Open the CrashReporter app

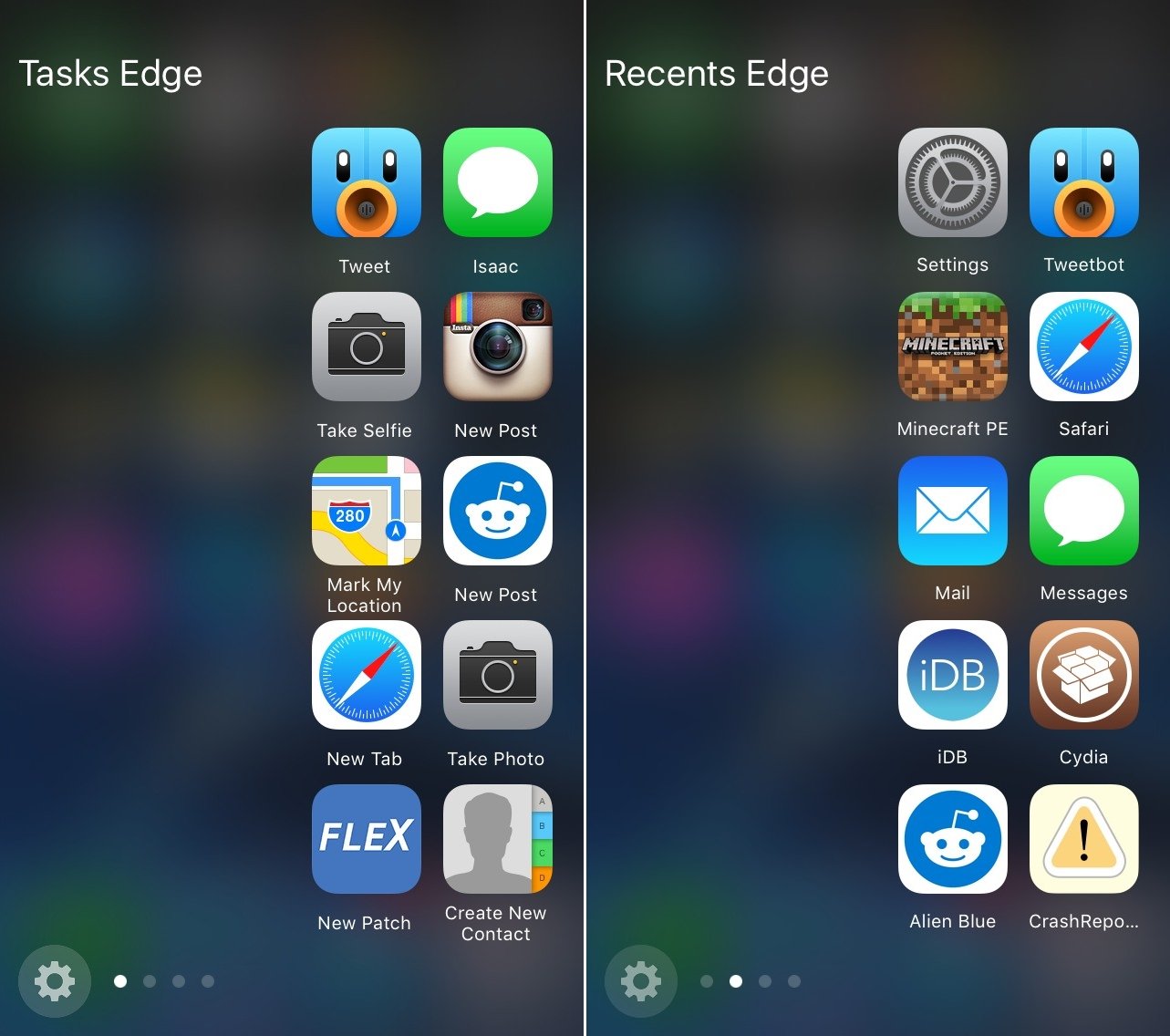[1083, 839]
